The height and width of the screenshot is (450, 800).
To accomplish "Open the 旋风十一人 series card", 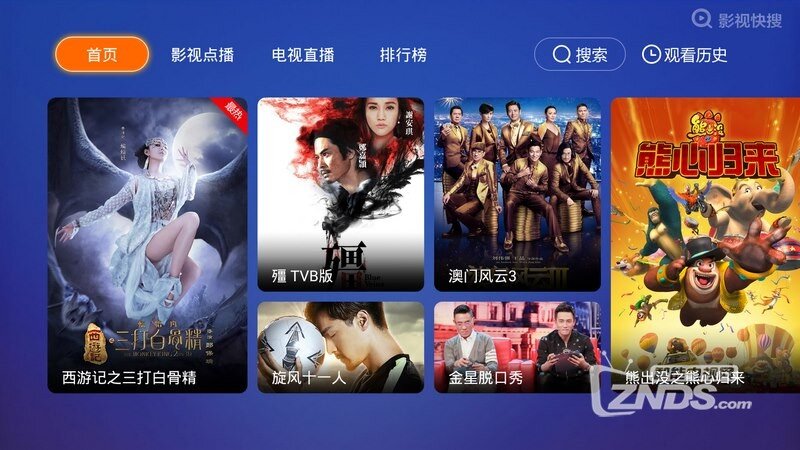I will [x=341, y=347].
